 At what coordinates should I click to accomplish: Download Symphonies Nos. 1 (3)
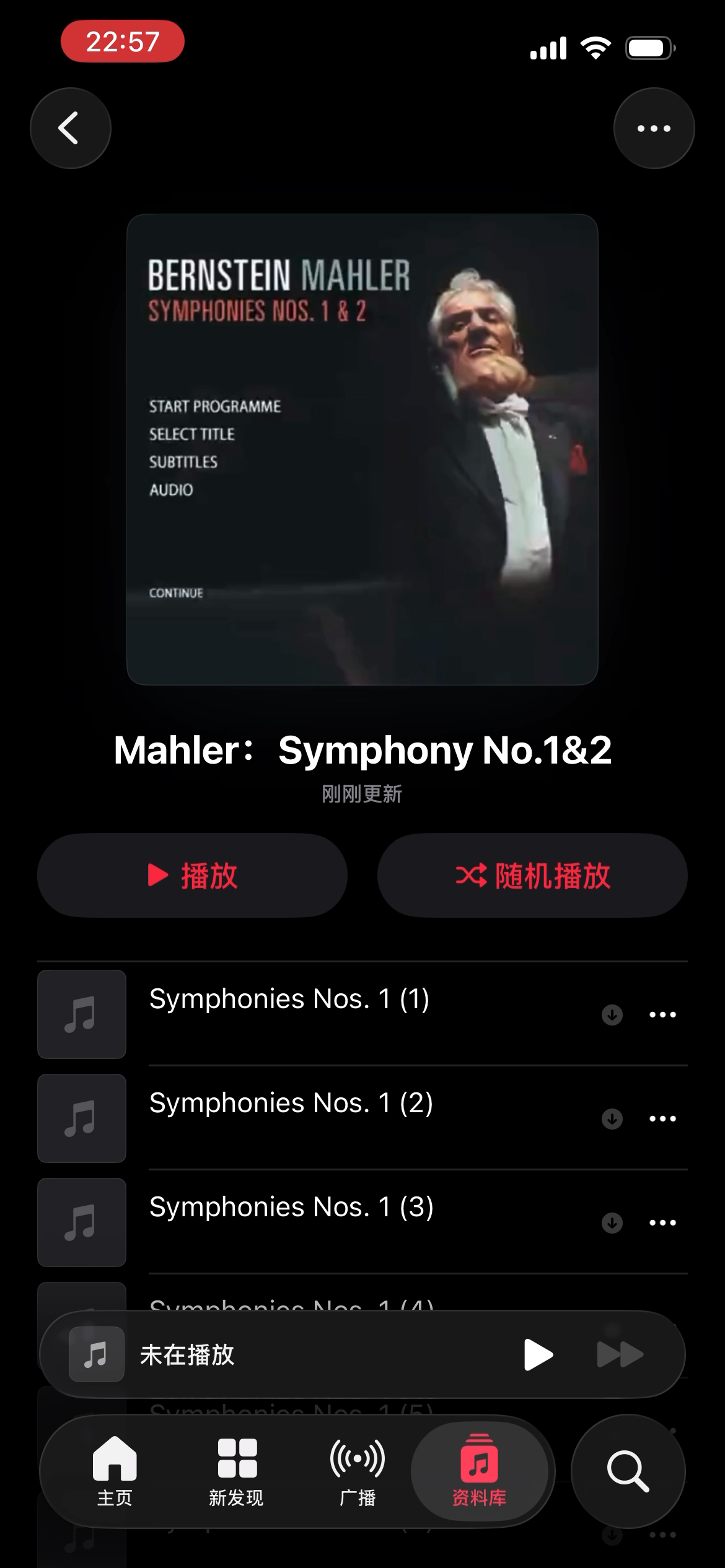pos(612,1223)
